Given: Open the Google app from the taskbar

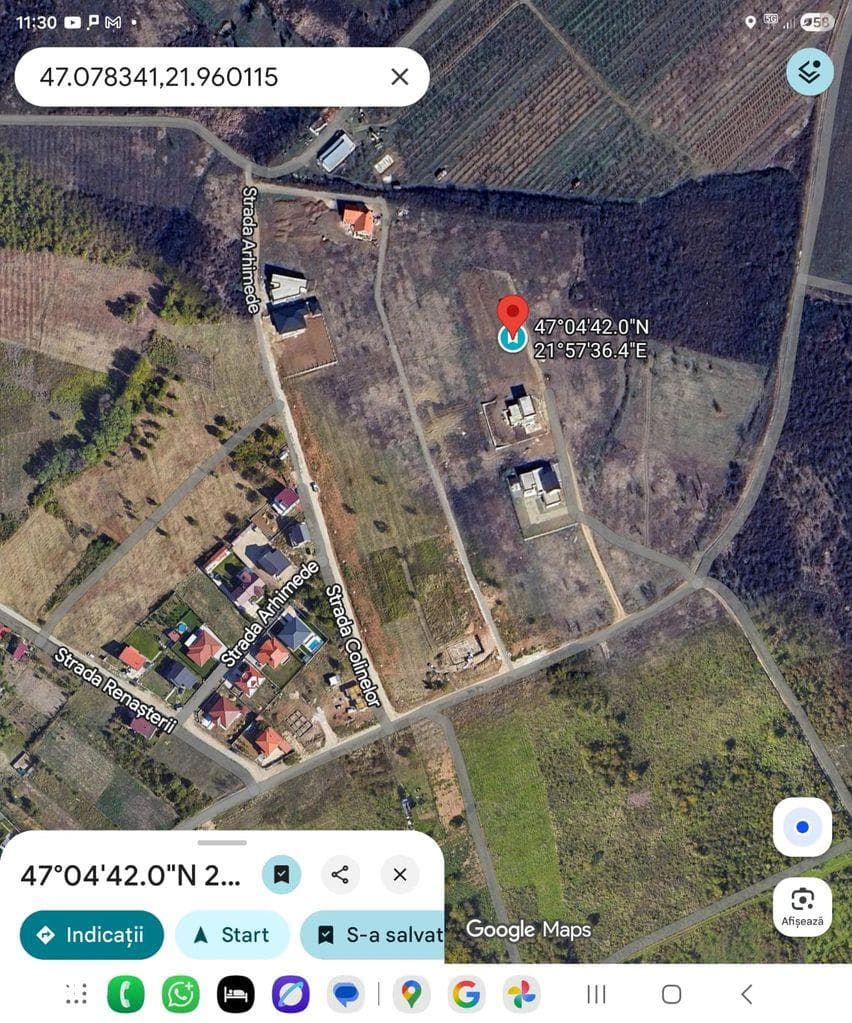Looking at the screenshot, I should pyautogui.click(x=466, y=994).
